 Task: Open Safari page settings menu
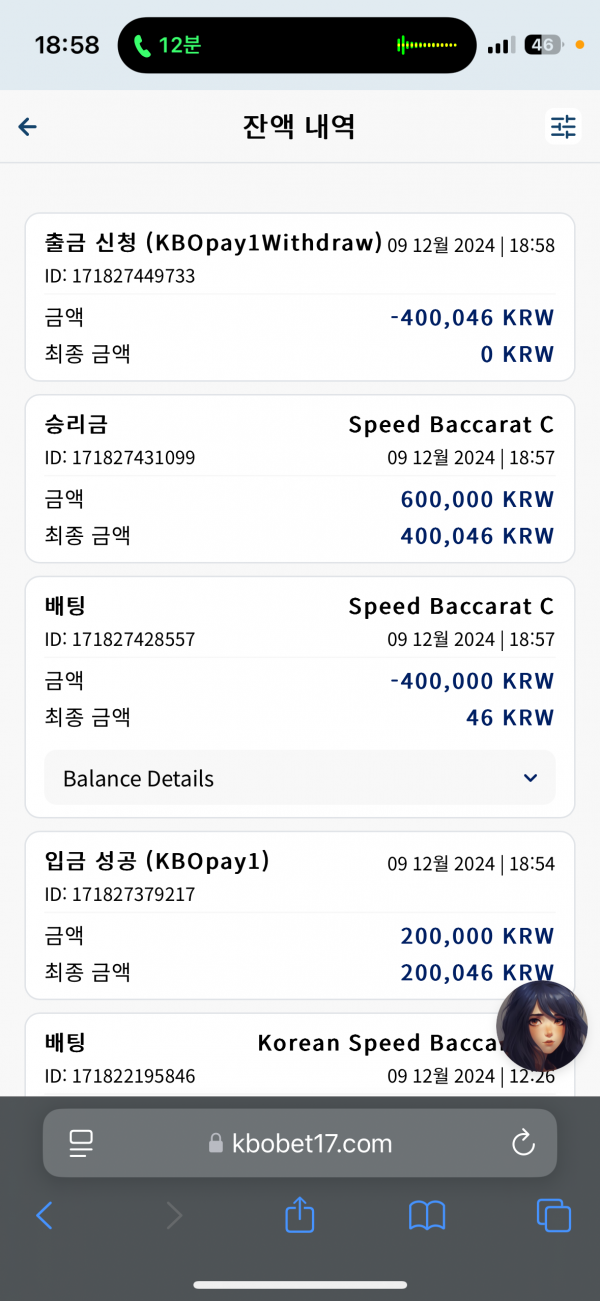coord(81,1143)
